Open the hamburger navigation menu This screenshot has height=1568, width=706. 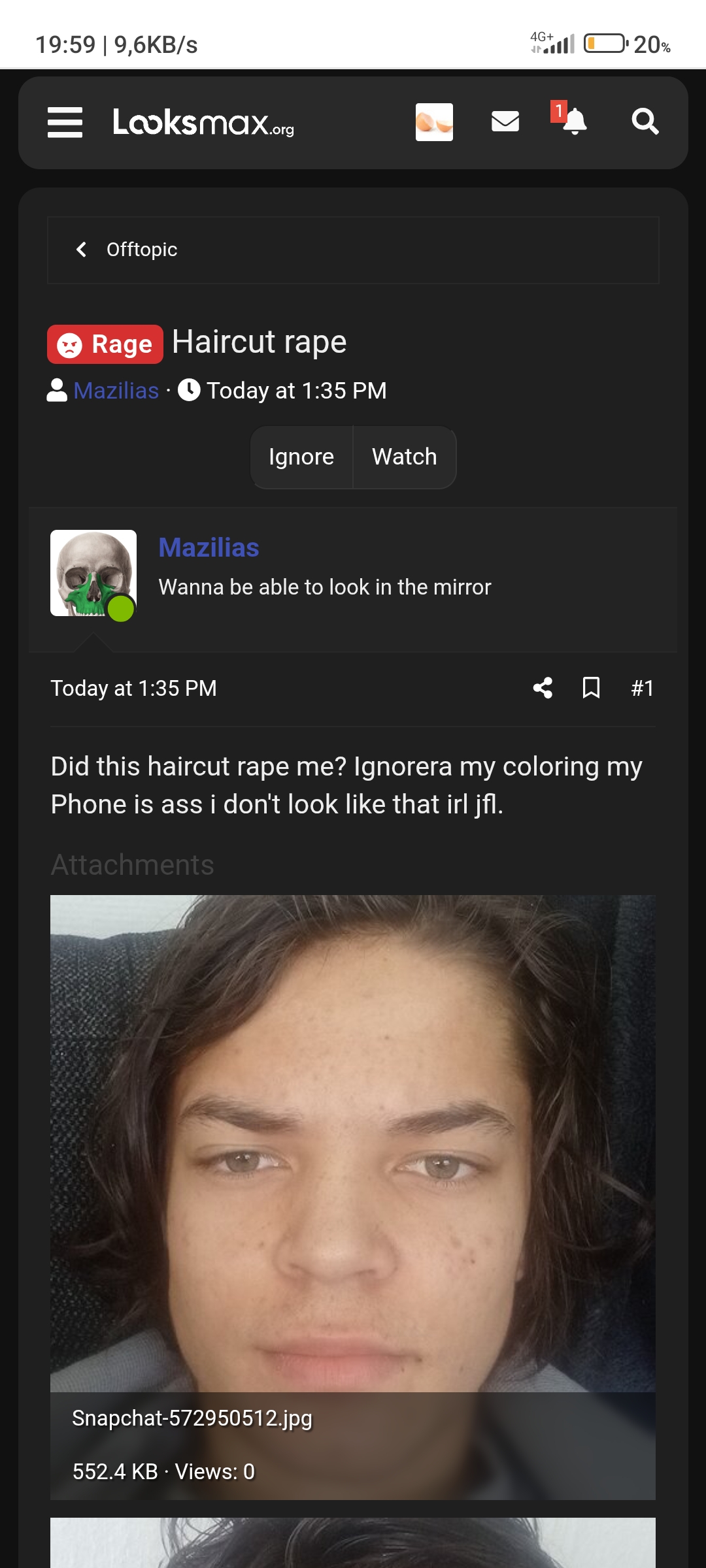point(65,122)
